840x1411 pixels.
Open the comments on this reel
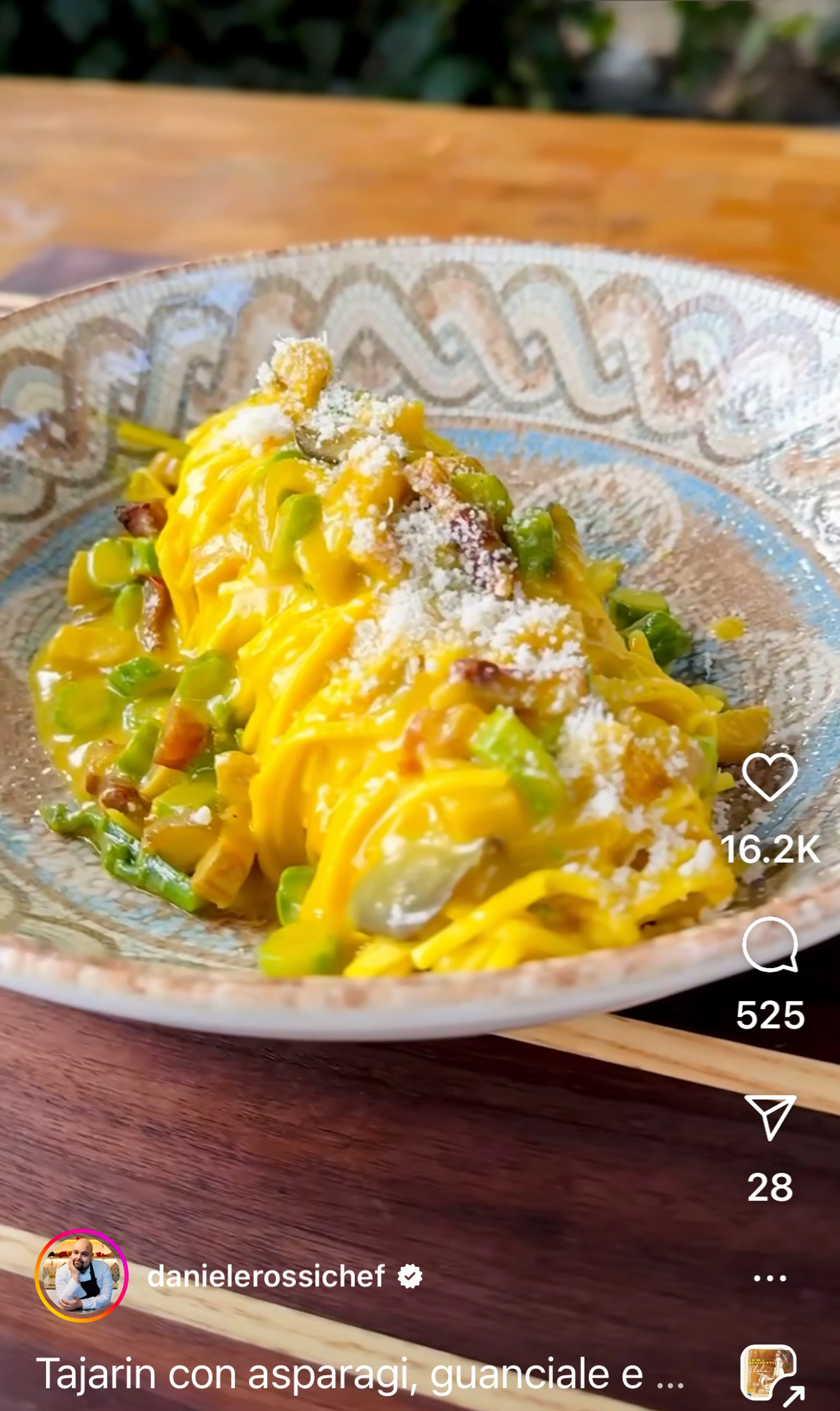(769, 945)
